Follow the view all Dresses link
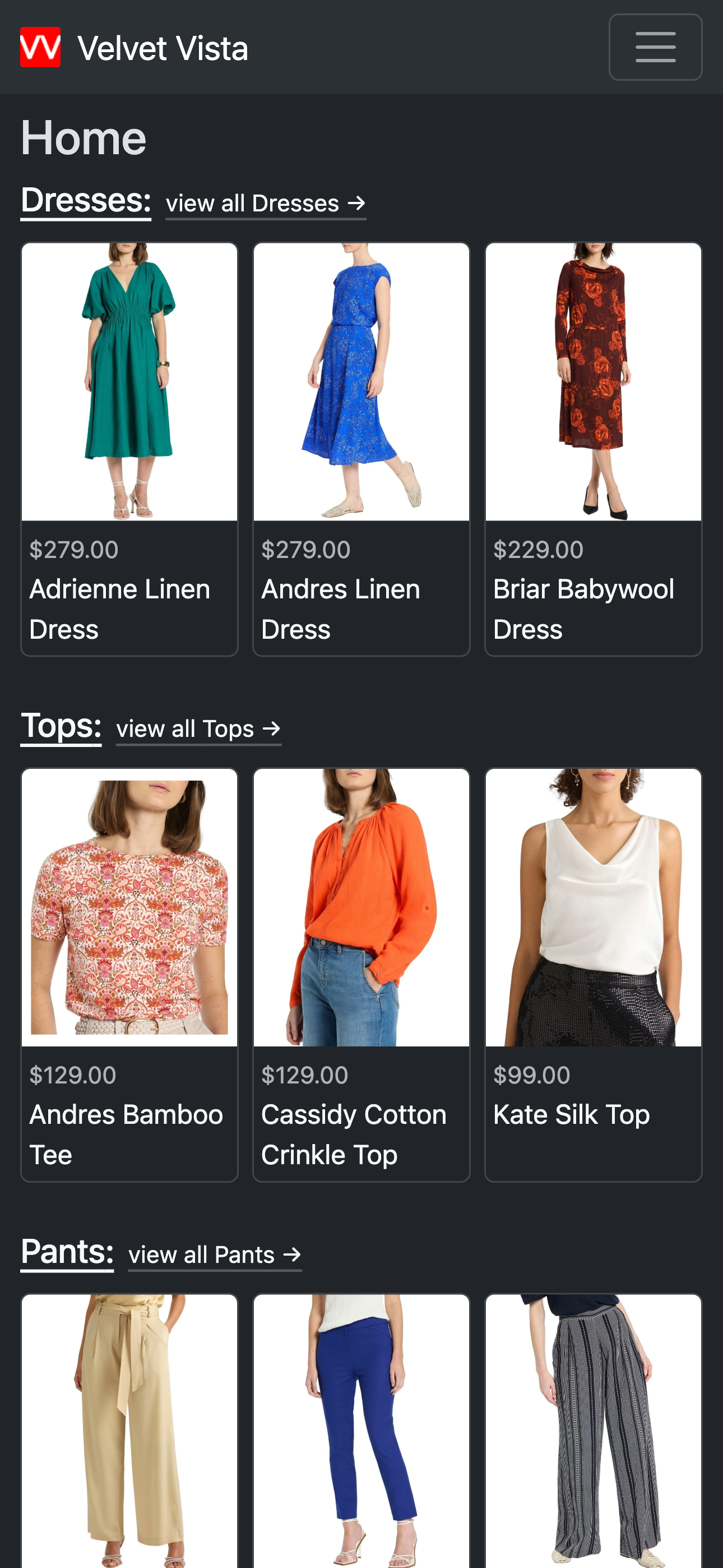Screen dimensions: 723x1568 click(x=266, y=204)
